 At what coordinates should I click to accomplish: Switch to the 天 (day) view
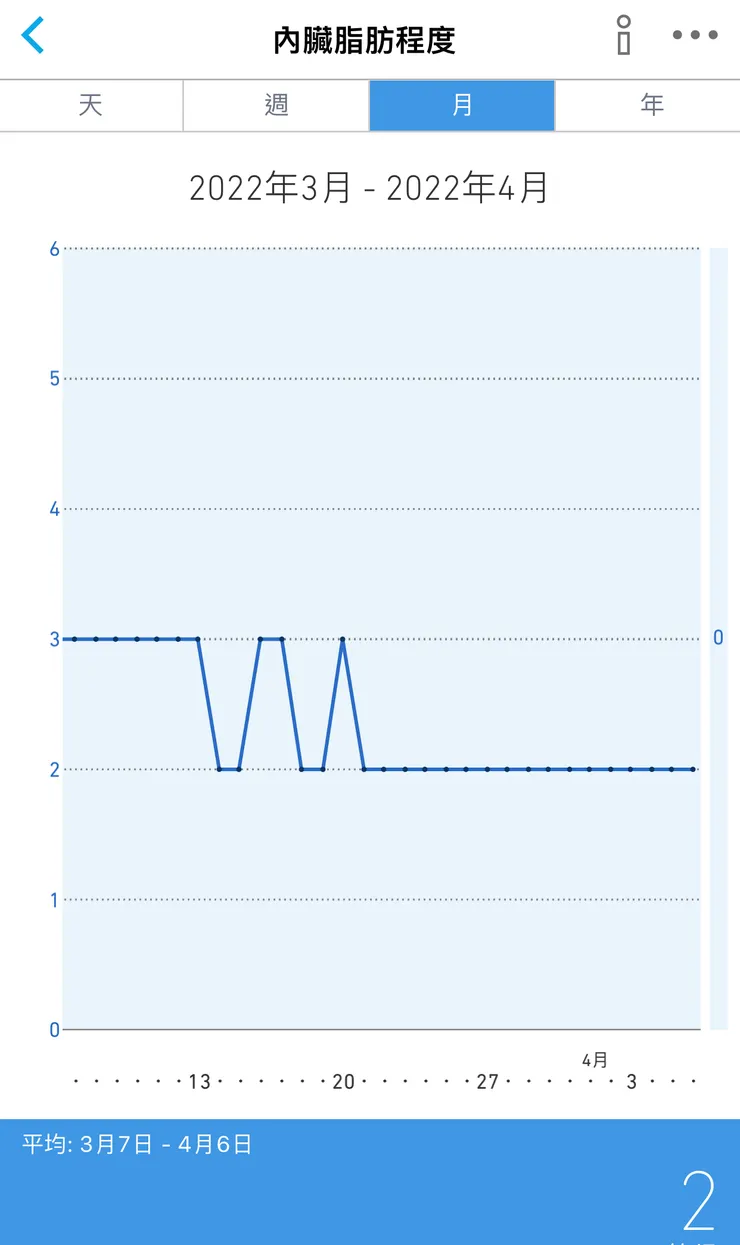click(x=91, y=105)
